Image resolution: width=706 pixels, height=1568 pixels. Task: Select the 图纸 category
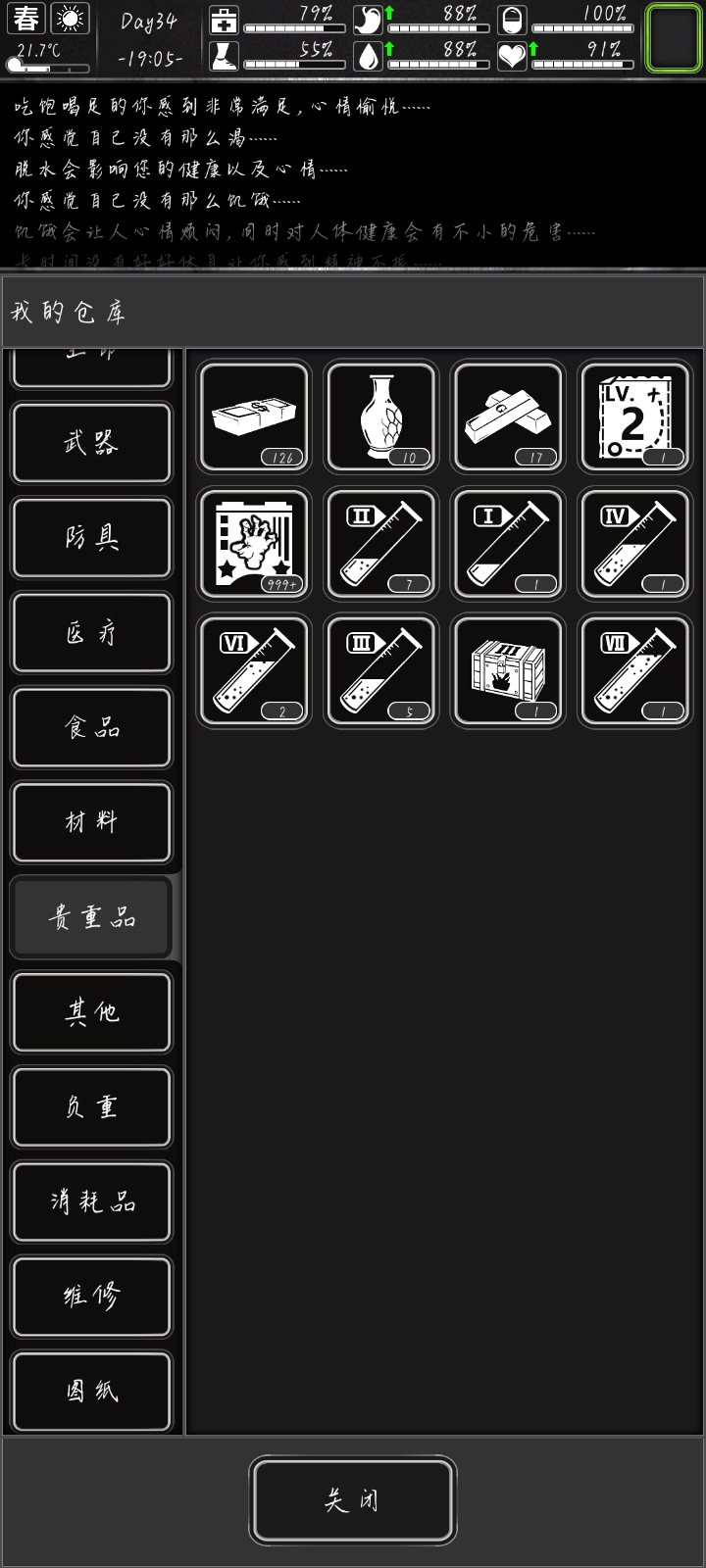tap(91, 1391)
